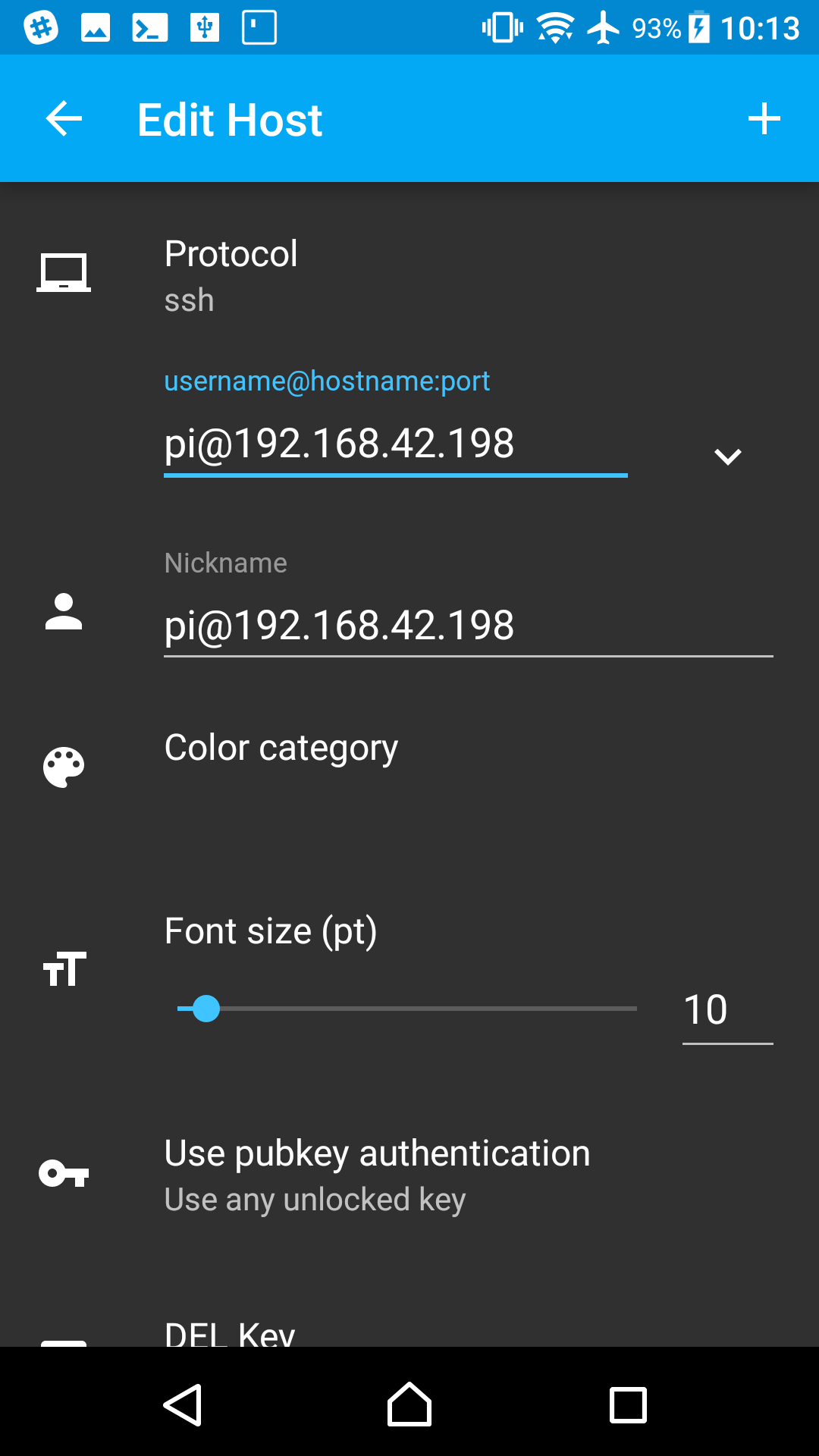Open the color palette icon
Viewport: 819px width, 1456px height.
[x=64, y=766]
